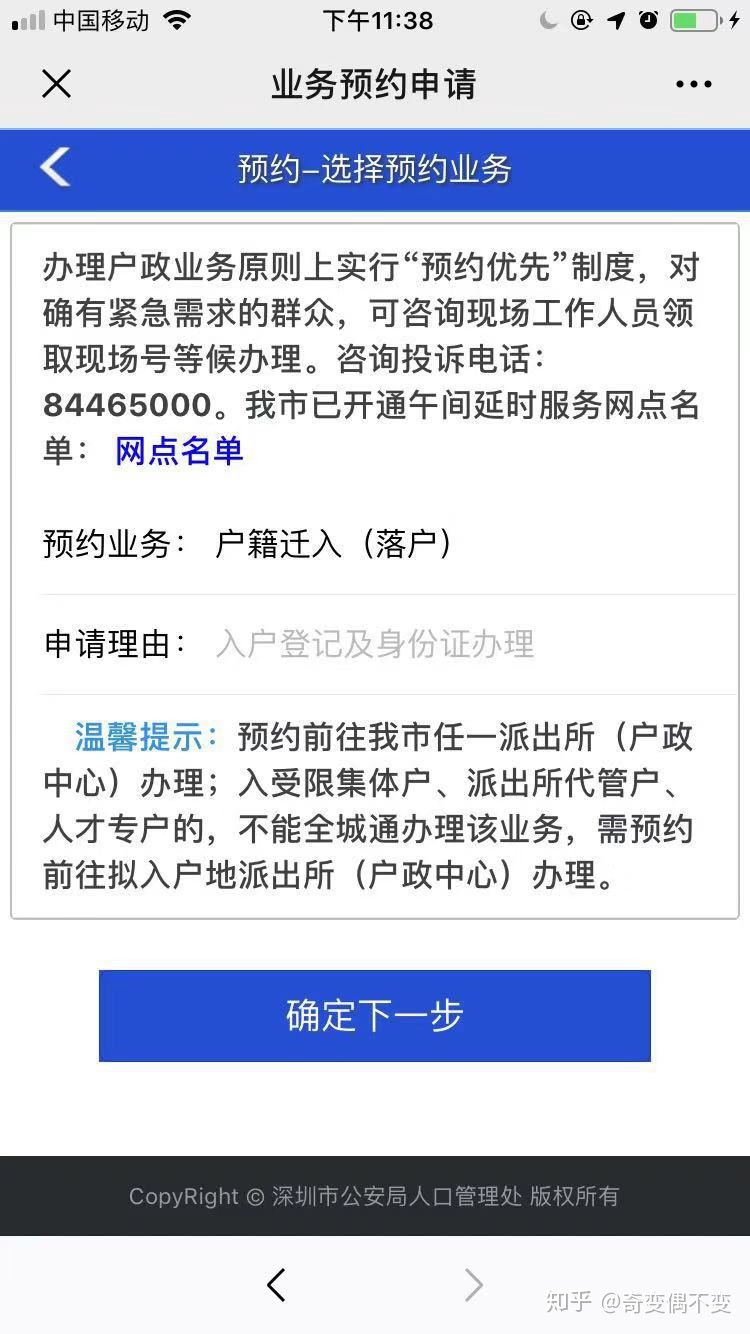Navigate back with bottom browser left arrow
Screen dimensions: 750x1334
(277, 1284)
